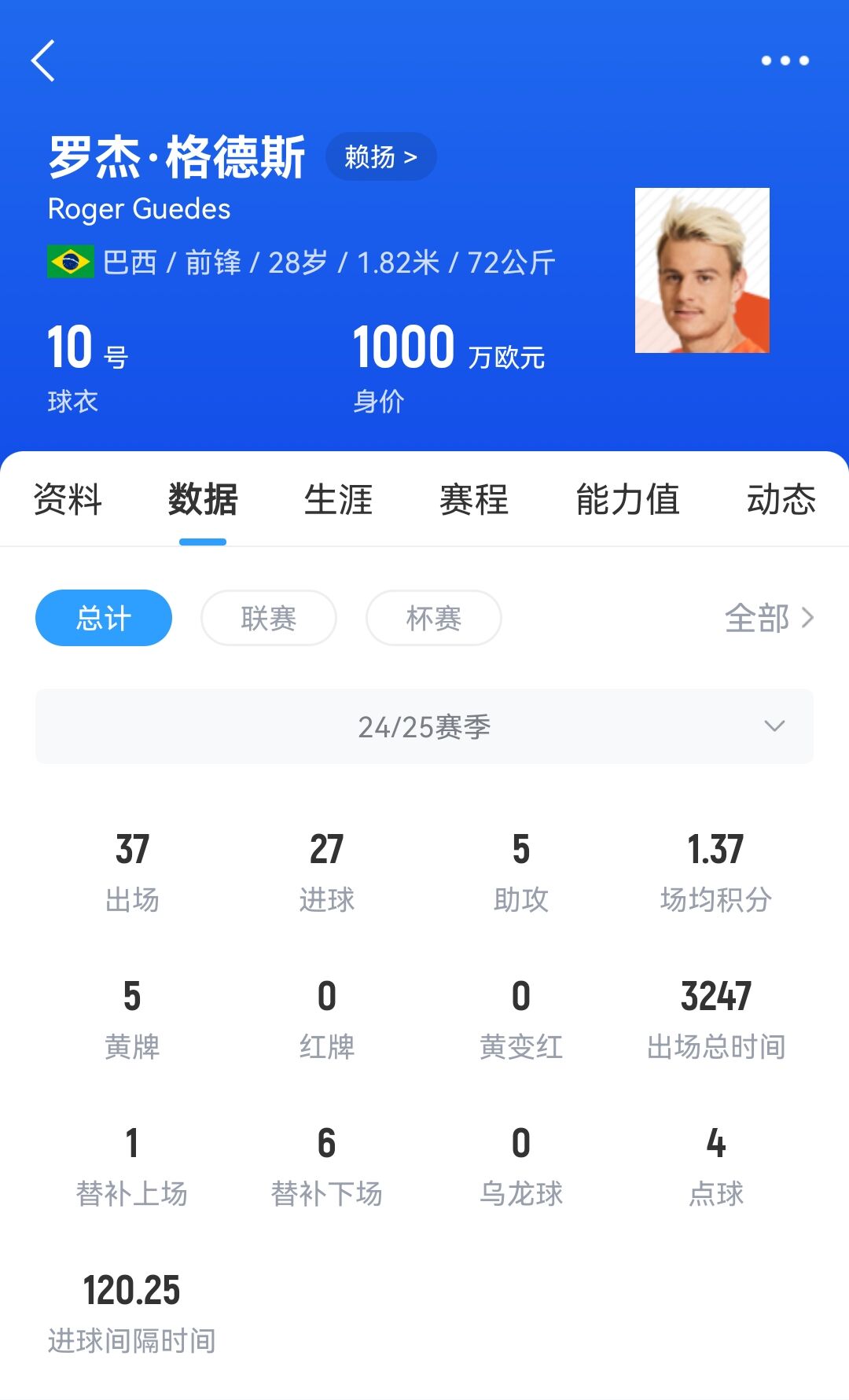
Task: Open the 赛程 tab
Action: pyautogui.click(x=474, y=500)
